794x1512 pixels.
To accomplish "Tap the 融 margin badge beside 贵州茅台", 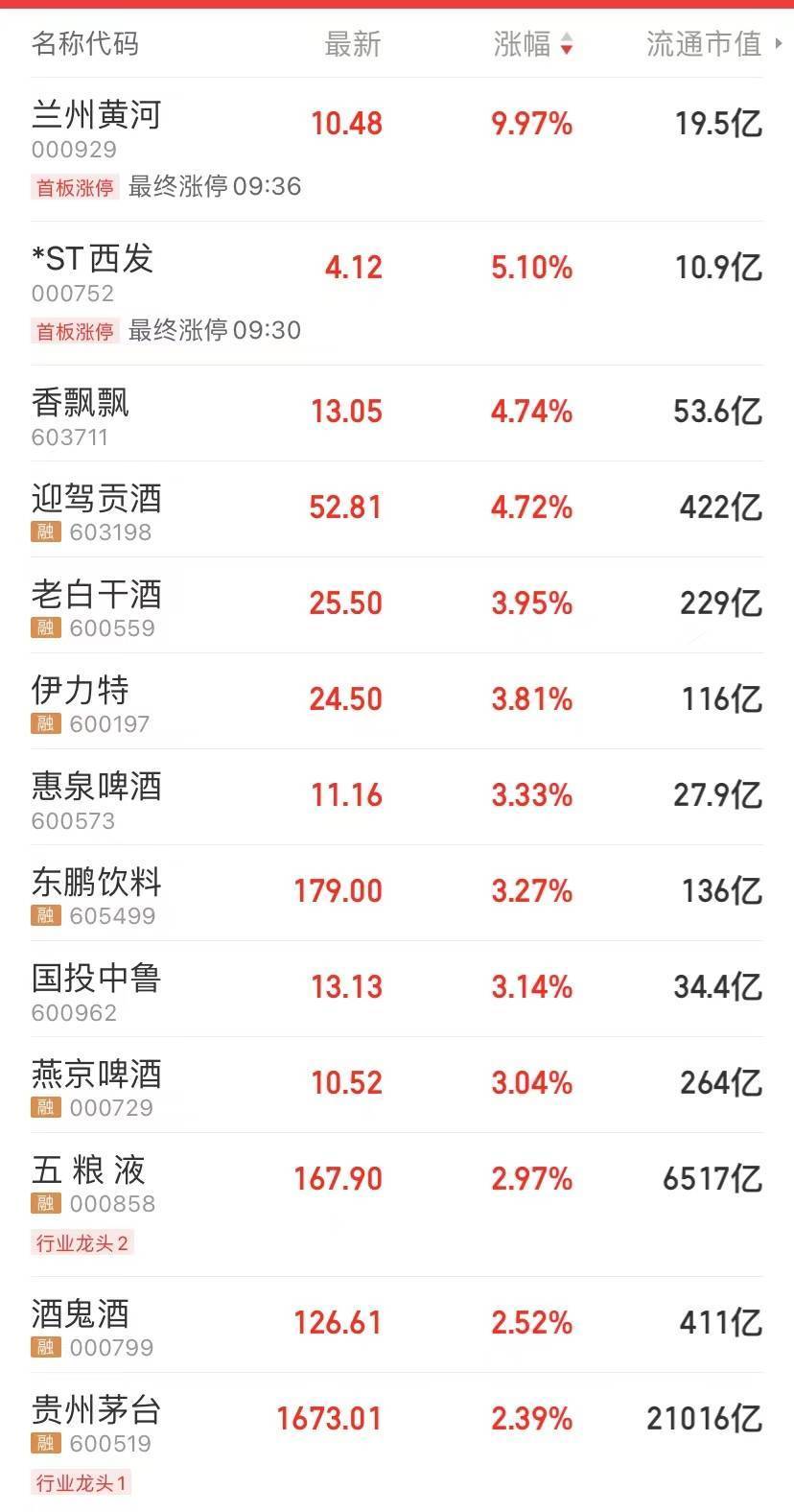I will [44, 1443].
